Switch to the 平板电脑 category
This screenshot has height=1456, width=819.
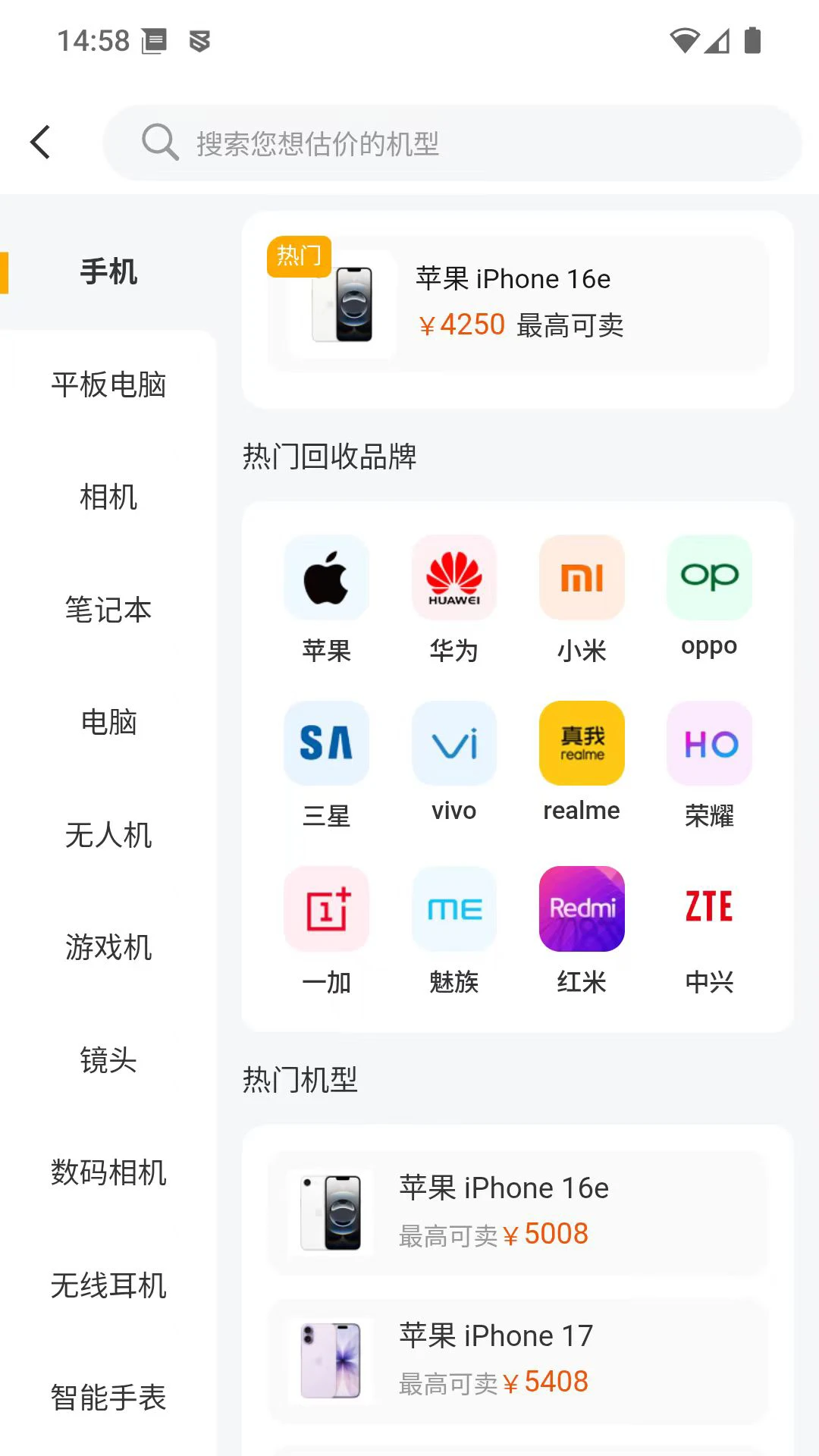pyautogui.click(x=109, y=384)
